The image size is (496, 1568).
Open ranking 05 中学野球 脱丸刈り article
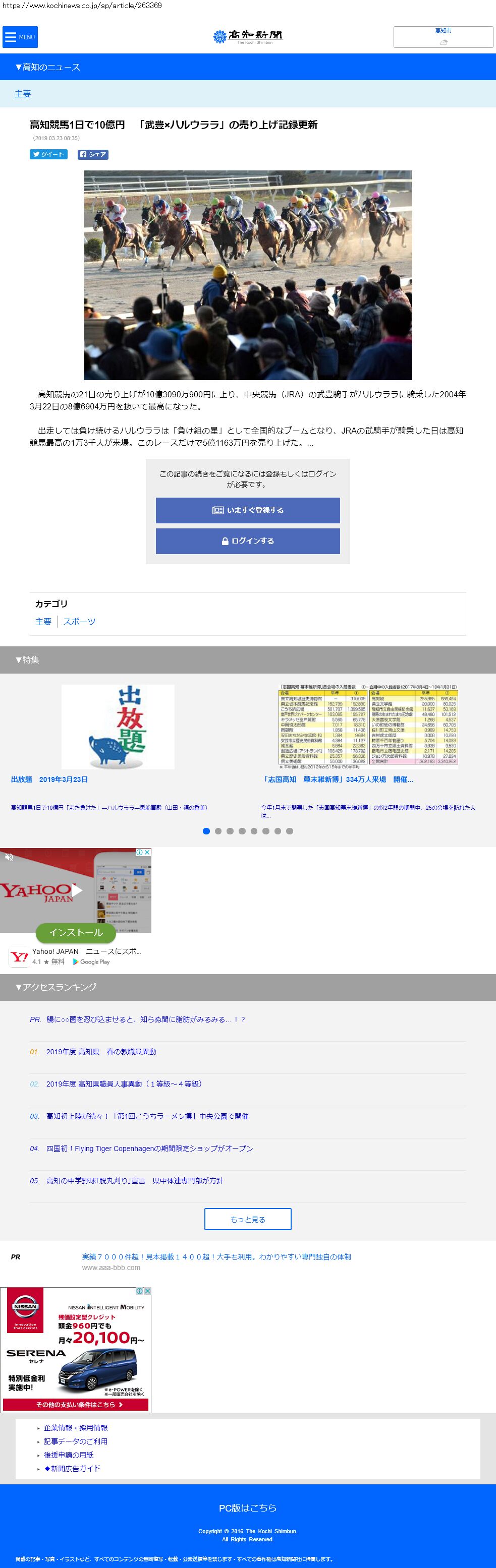click(135, 1180)
